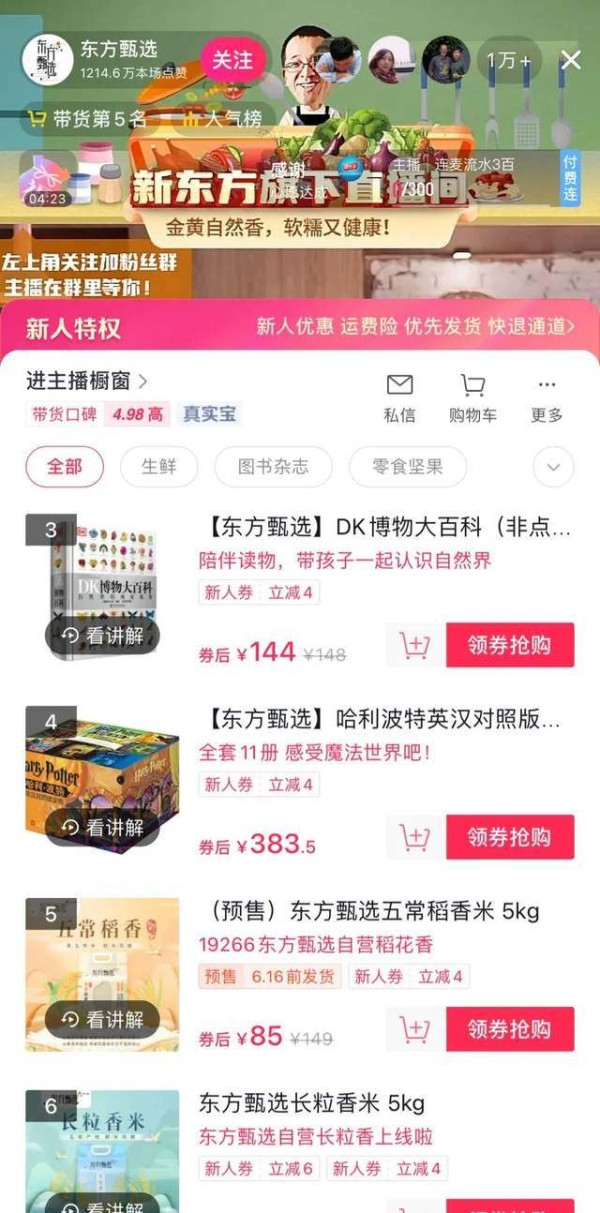
Task: Open the 1万+ viewer list
Action: coord(509,60)
